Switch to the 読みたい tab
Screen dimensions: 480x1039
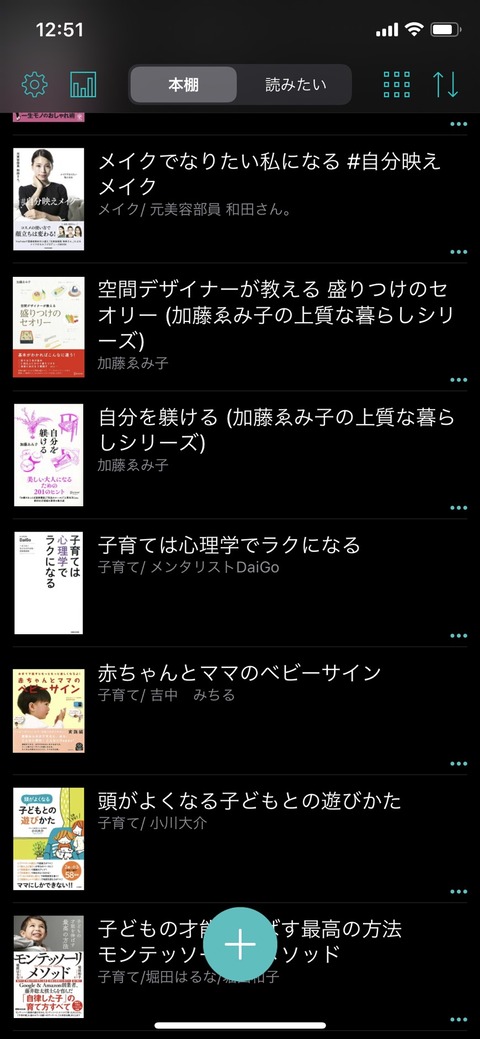[295, 85]
